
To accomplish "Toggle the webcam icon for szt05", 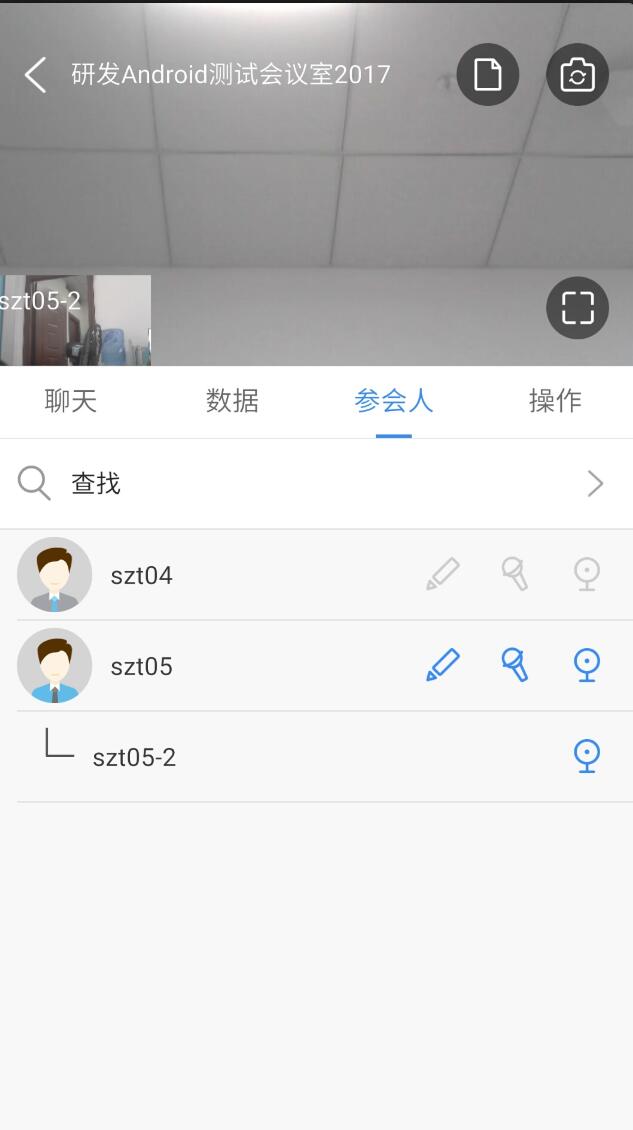I will pos(587,665).
